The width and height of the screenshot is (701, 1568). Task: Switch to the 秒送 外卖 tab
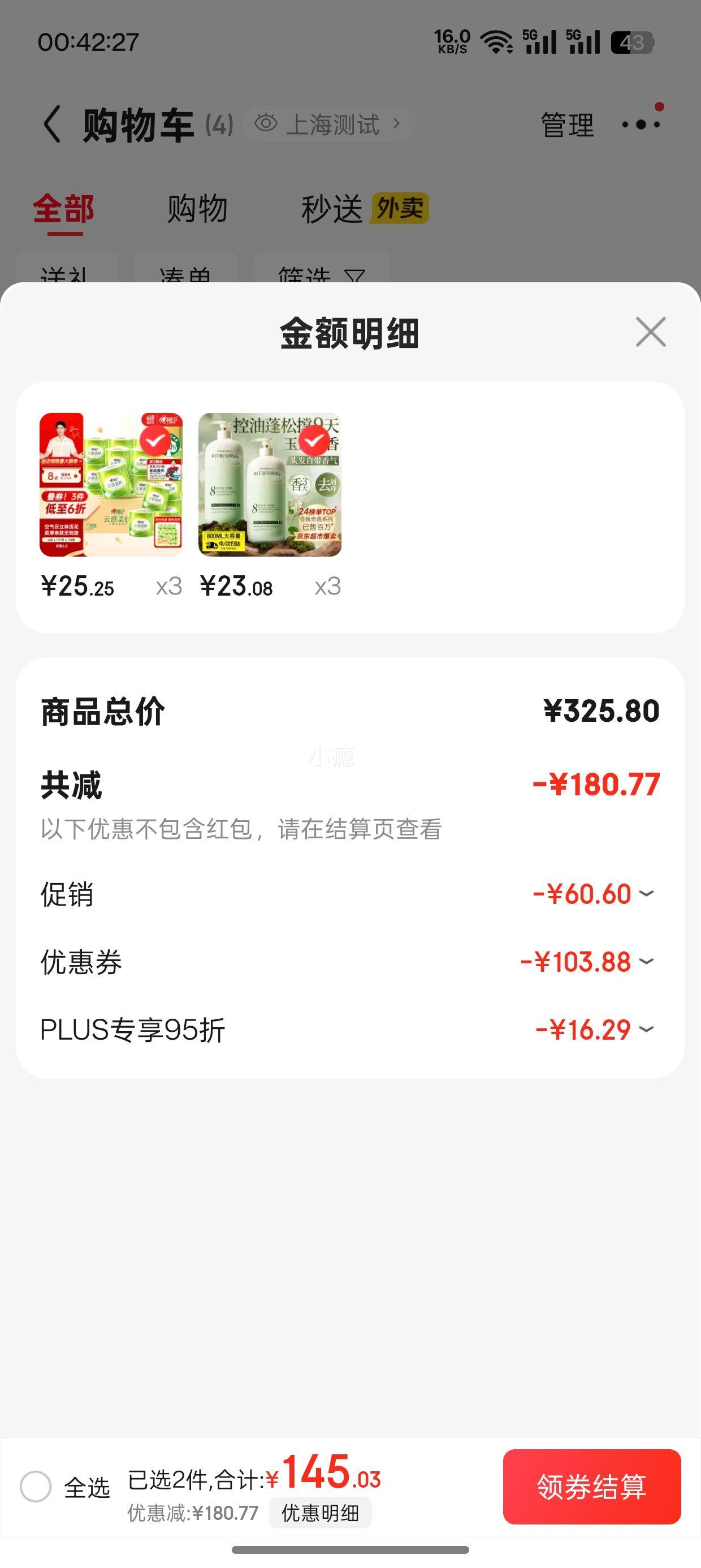[365, 209]
